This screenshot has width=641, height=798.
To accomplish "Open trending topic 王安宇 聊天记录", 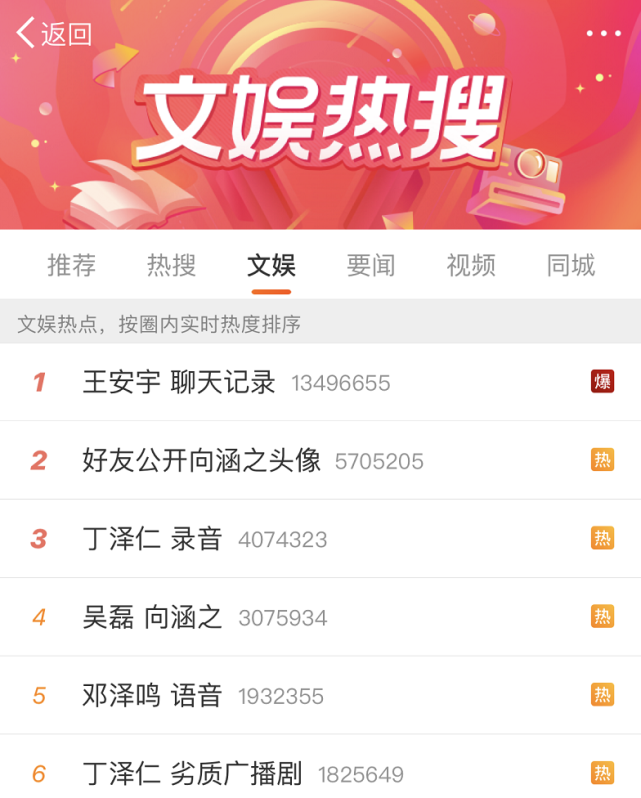I will [x=179, y=382].
